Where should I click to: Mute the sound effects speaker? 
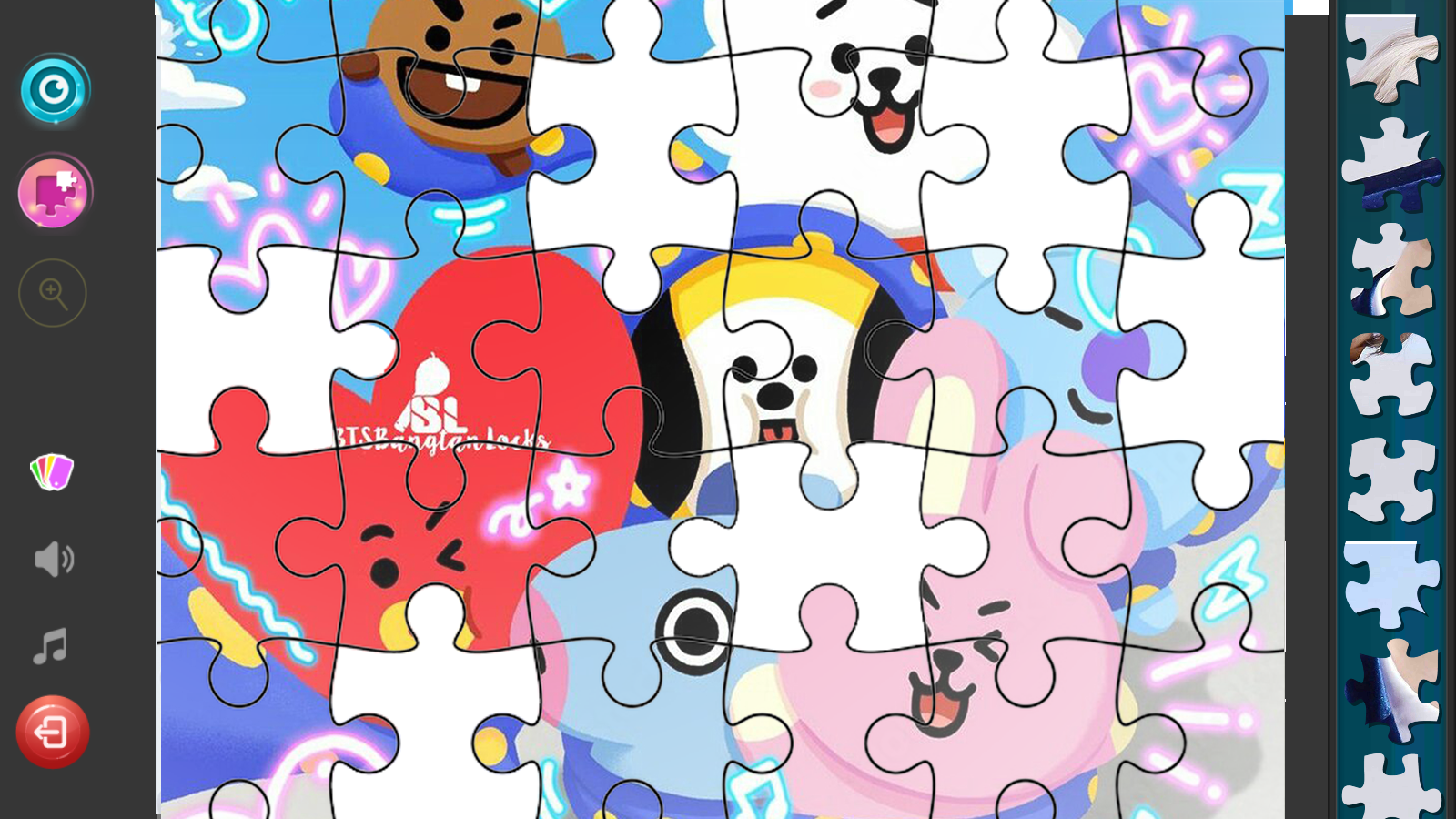(x=53, y=559)
